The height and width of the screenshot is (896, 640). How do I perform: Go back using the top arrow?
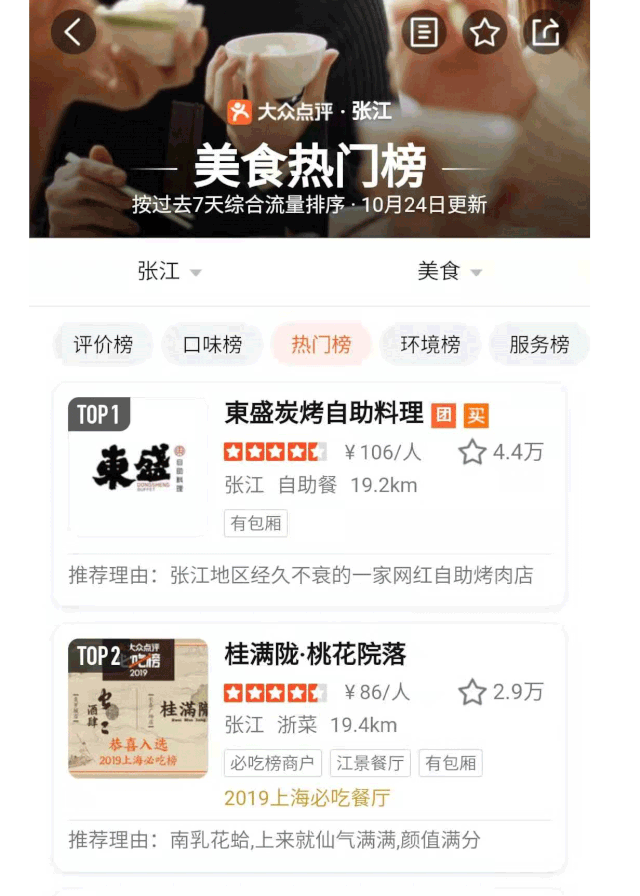(73, 32)
